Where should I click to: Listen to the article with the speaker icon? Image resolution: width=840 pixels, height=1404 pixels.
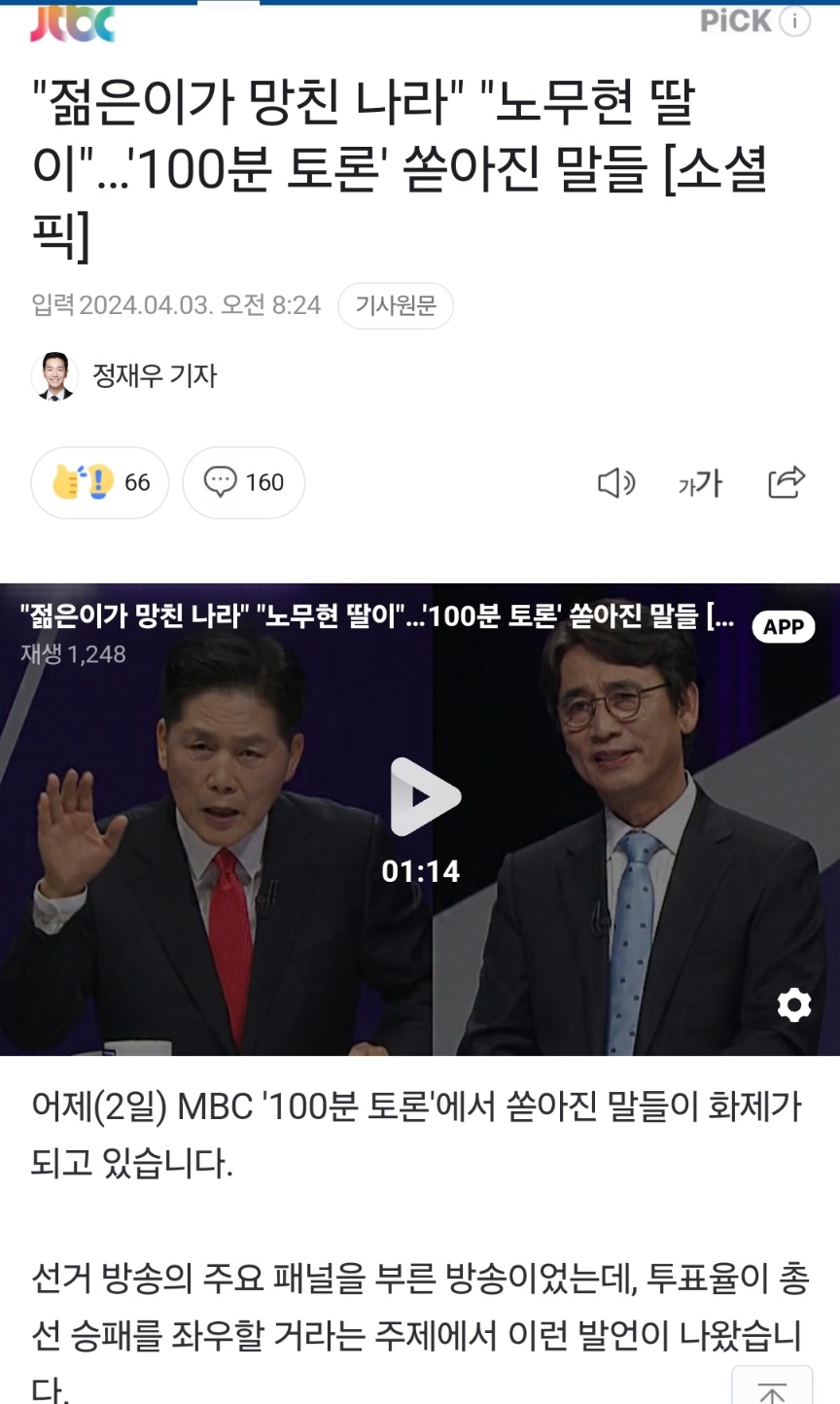[616, 482]
